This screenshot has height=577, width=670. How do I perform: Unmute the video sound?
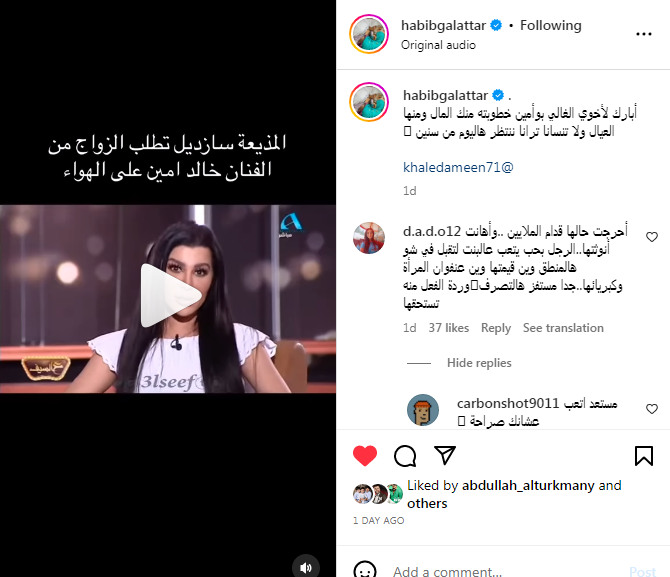(305, 567)
